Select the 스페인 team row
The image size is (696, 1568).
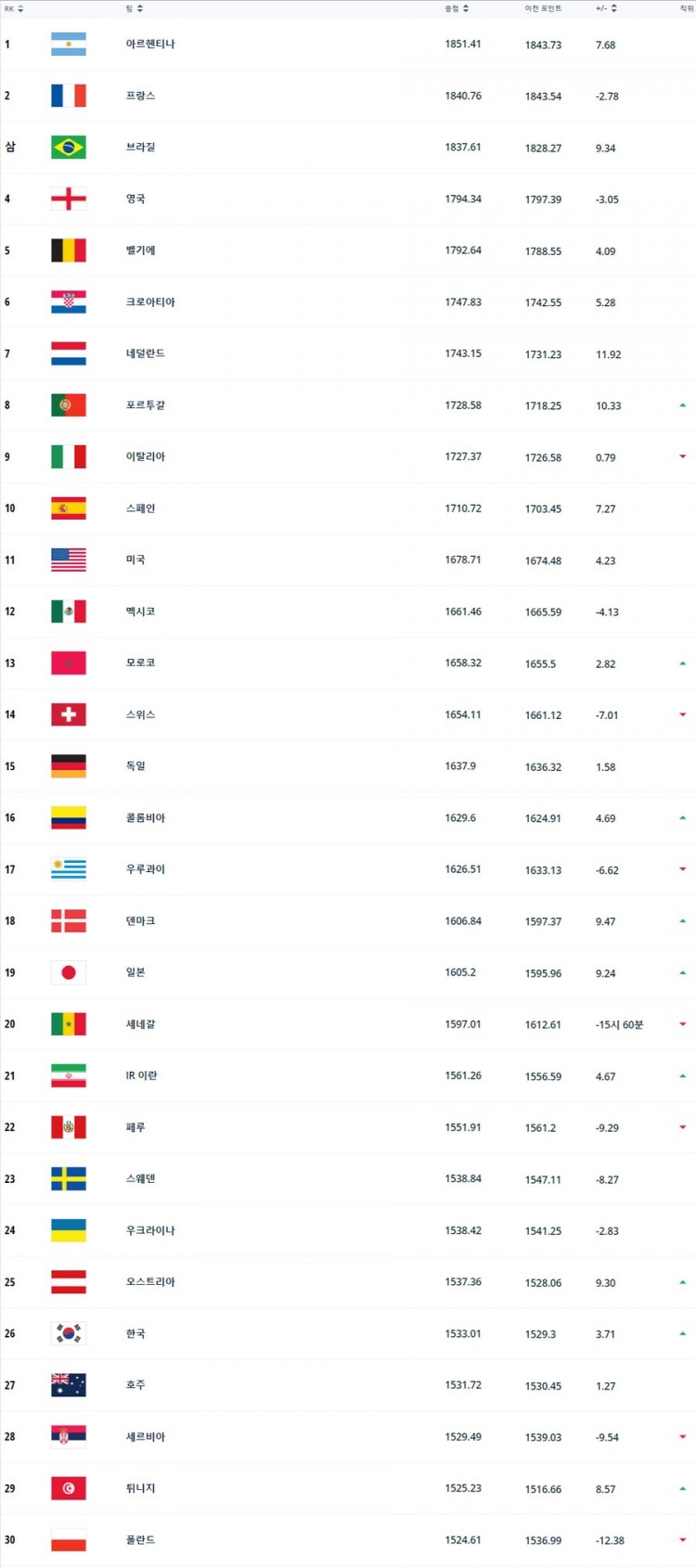[x=348, y=508]
